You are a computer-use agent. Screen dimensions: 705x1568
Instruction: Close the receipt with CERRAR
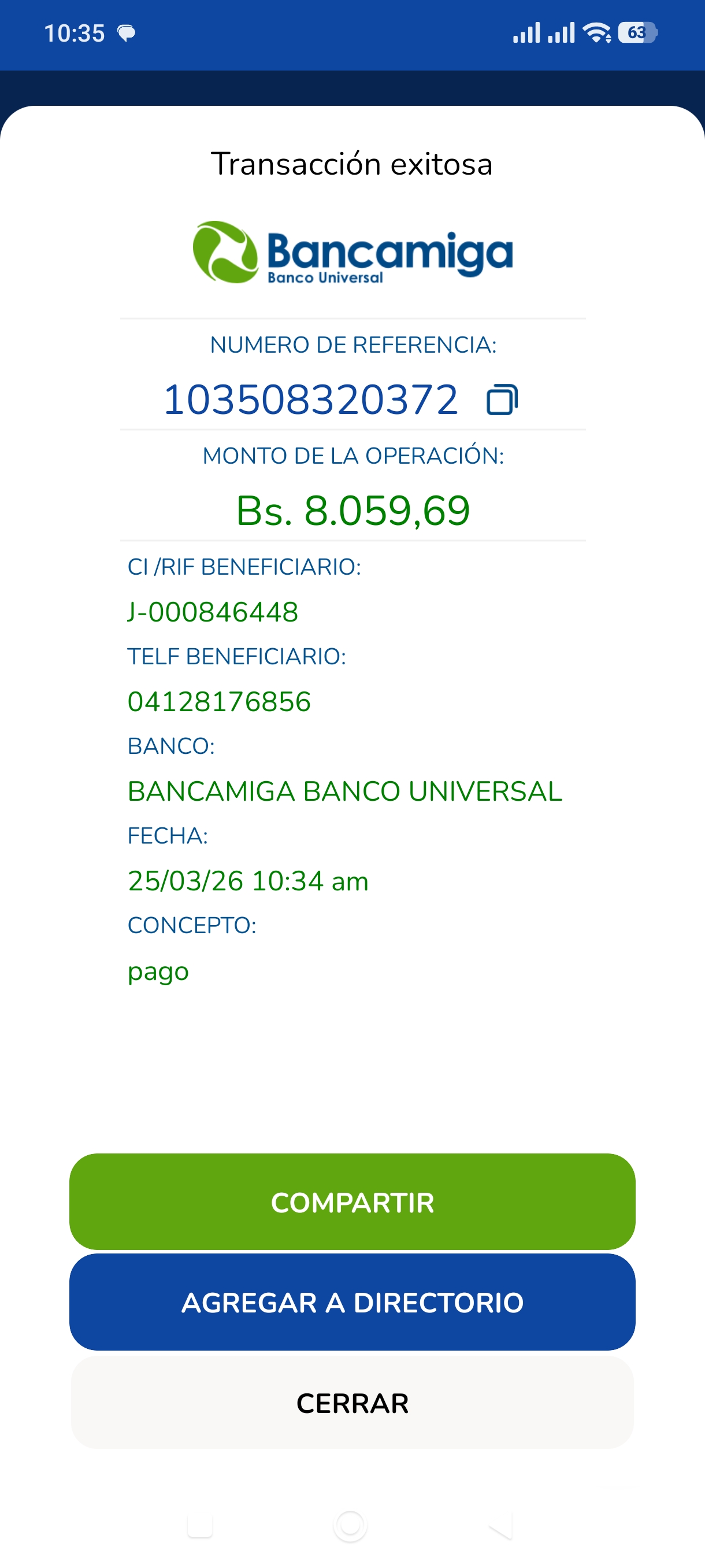point(352,1403)
